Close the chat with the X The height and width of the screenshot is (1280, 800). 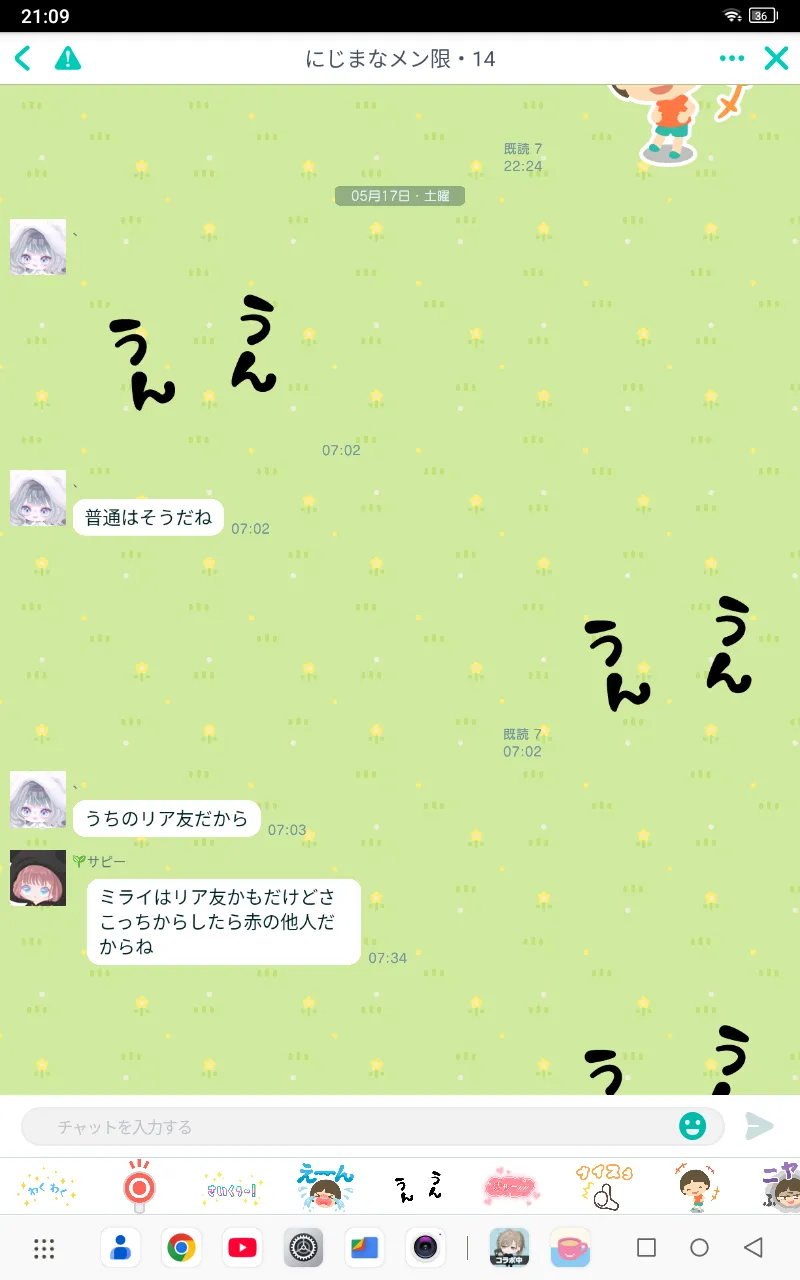click(776, 59)
